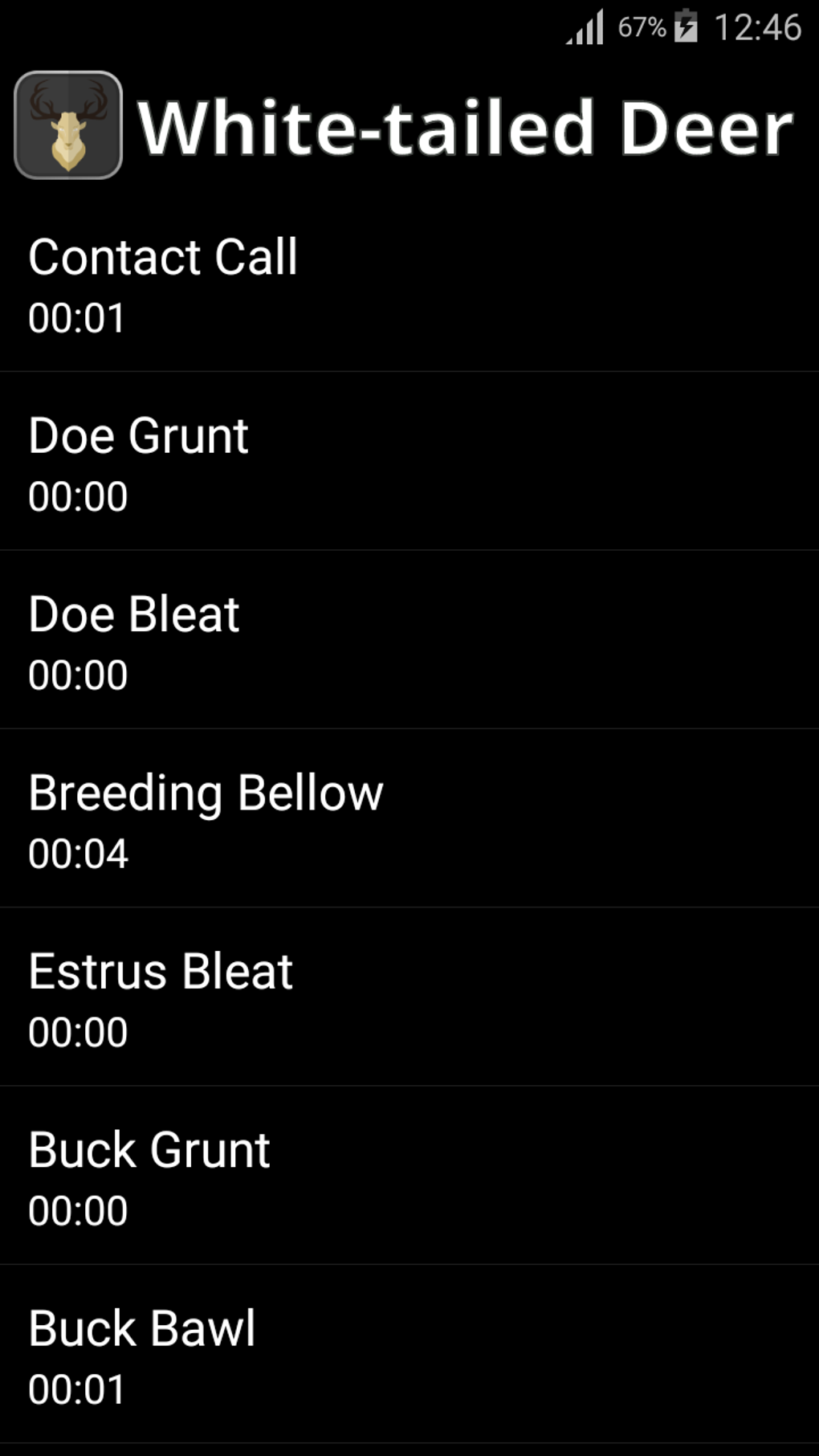Image resolution: width=819 pixels, height=1456 pixels.
Task: Play the Contact Call sound
Action: tap(409, 283)
